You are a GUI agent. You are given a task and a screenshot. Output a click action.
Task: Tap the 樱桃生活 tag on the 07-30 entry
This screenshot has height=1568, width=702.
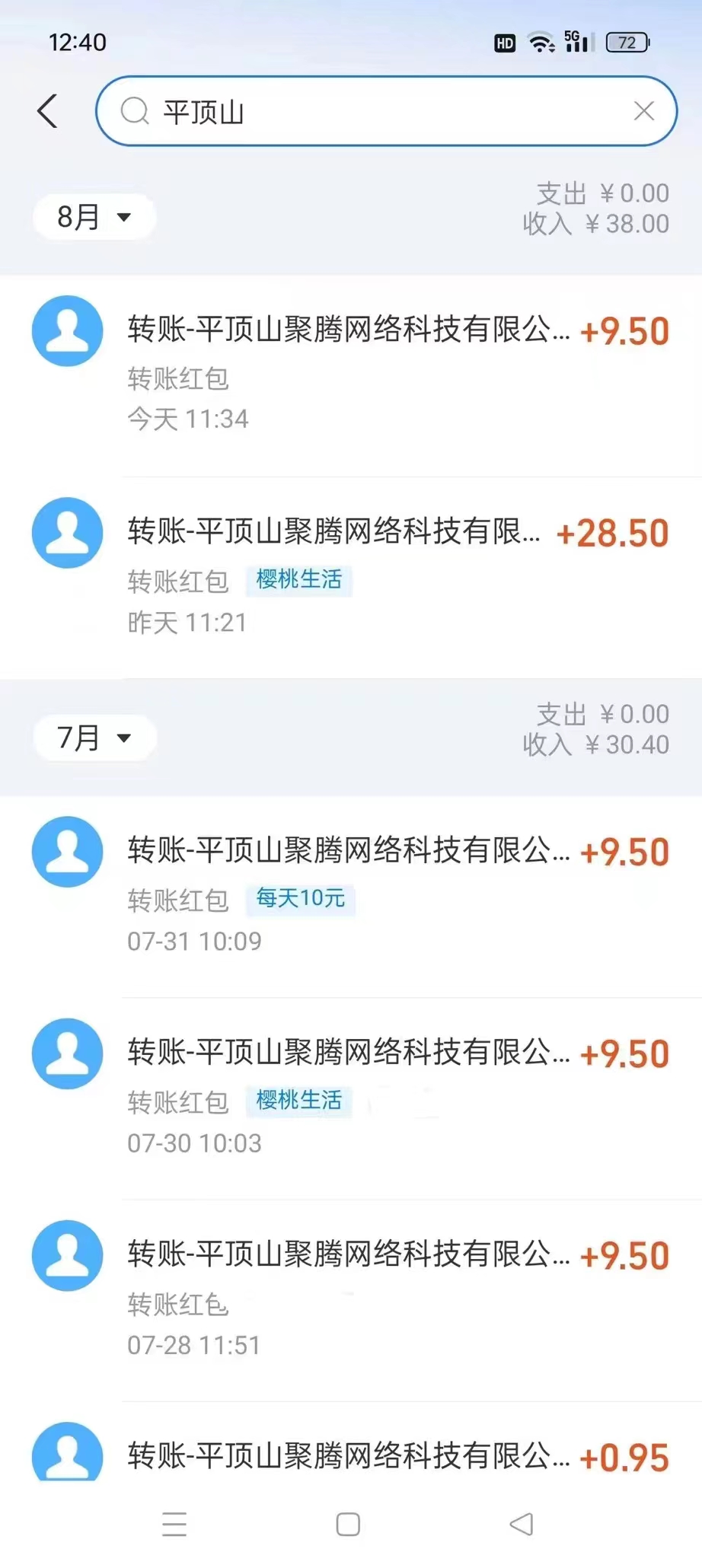click(x=298, y=1101)
